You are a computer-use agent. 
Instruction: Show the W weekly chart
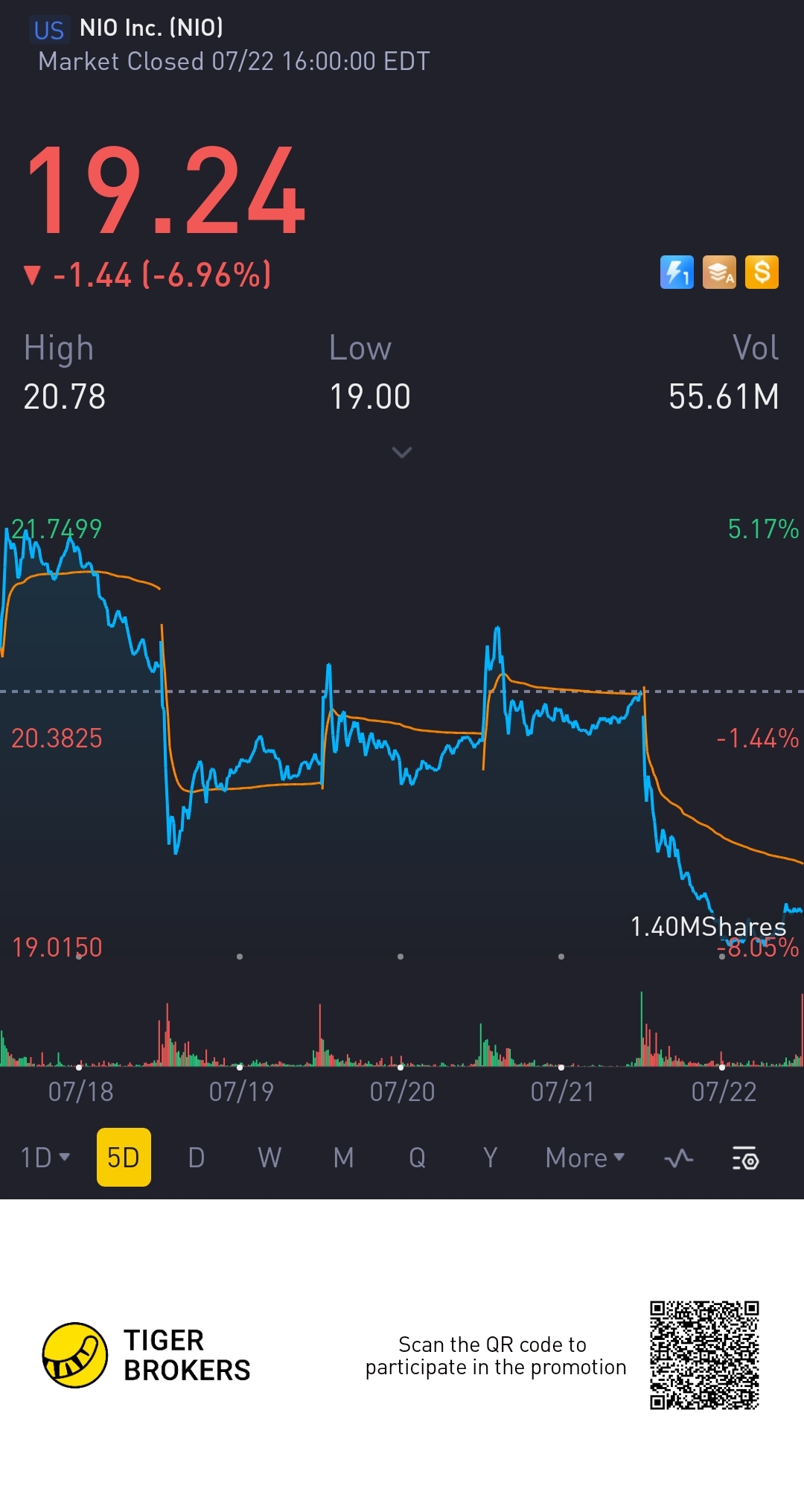point(269,1158)
